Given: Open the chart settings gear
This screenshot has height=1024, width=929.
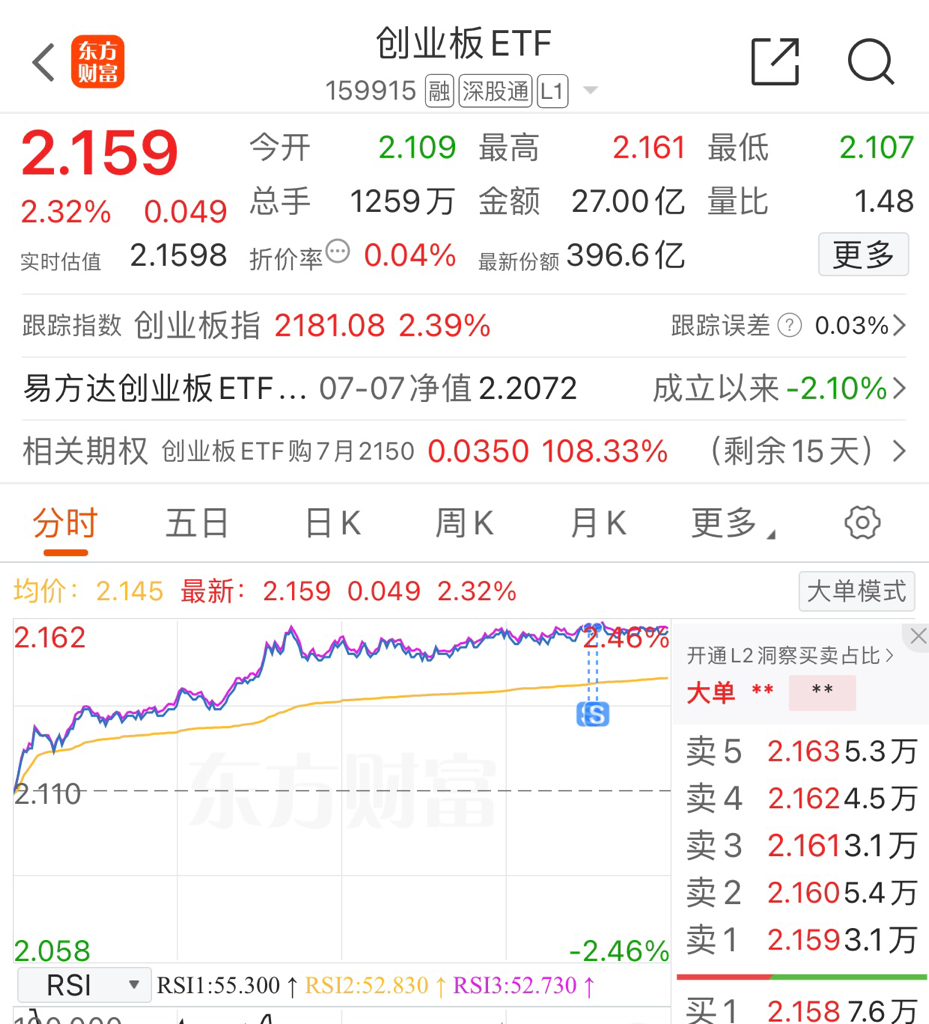Looking at the screenshot, I should point(861,522).
